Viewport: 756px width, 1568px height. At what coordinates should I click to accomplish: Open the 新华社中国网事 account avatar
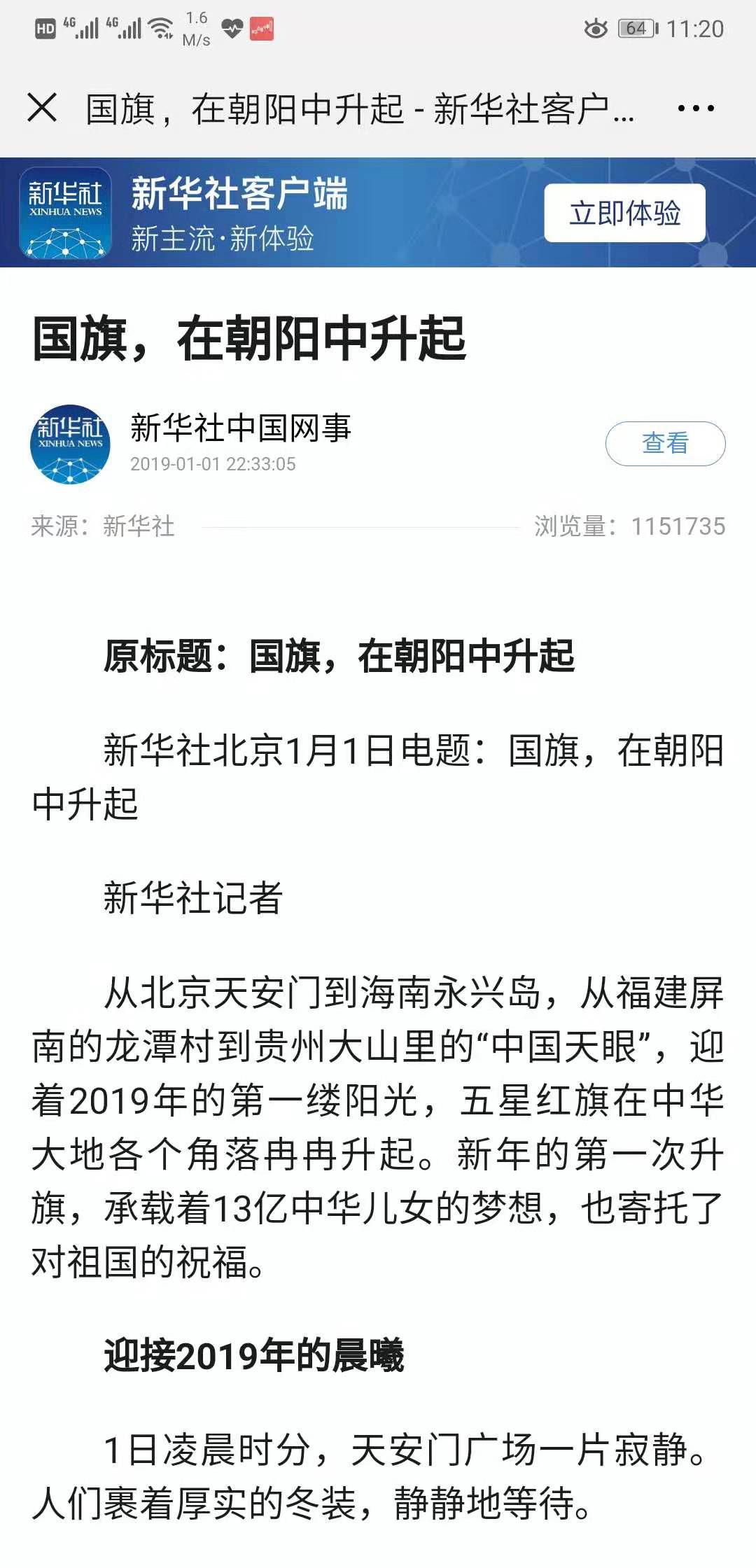click(70, 444)
